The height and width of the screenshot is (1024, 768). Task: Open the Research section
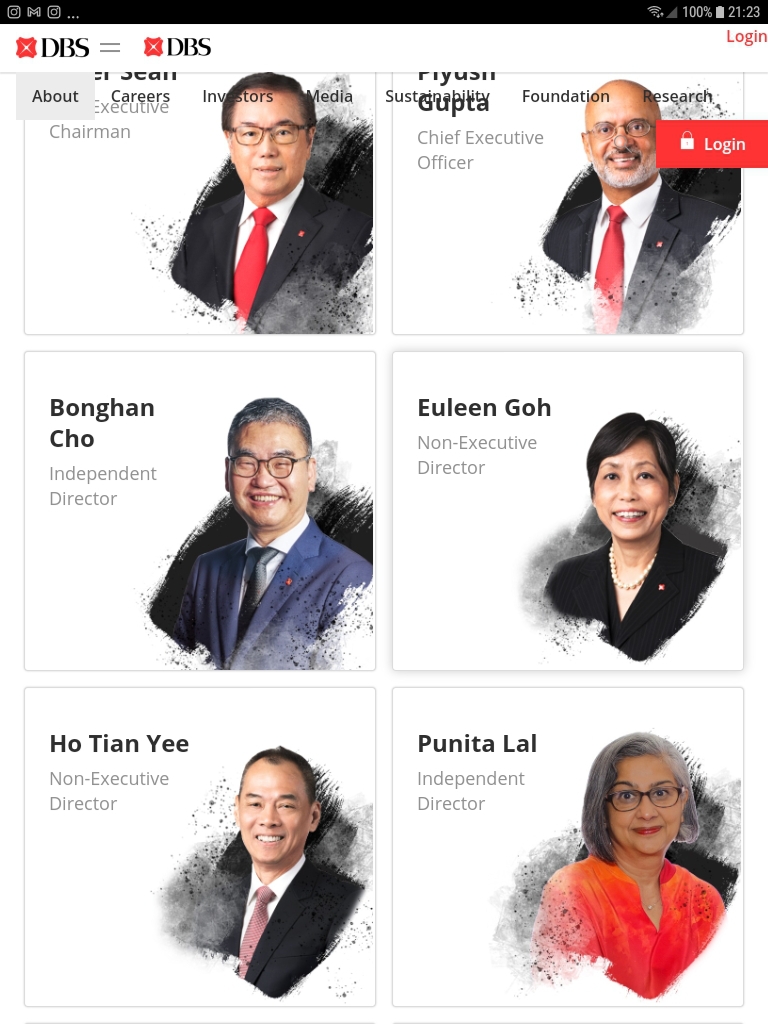click(677, 96)
